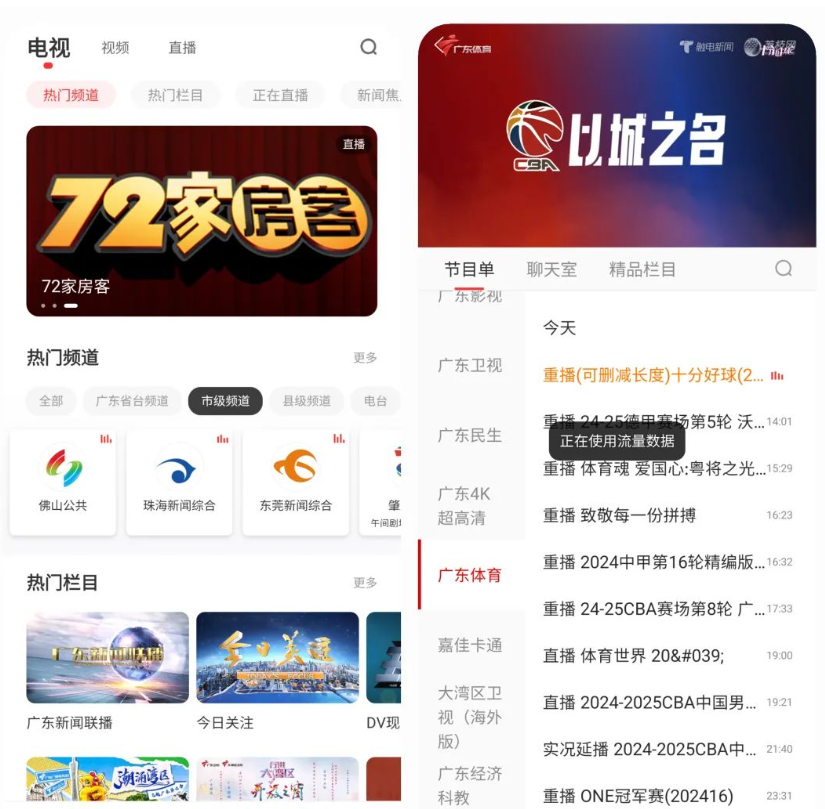Select 嘉佳卡通 in the channel list

tap(470, 645)
